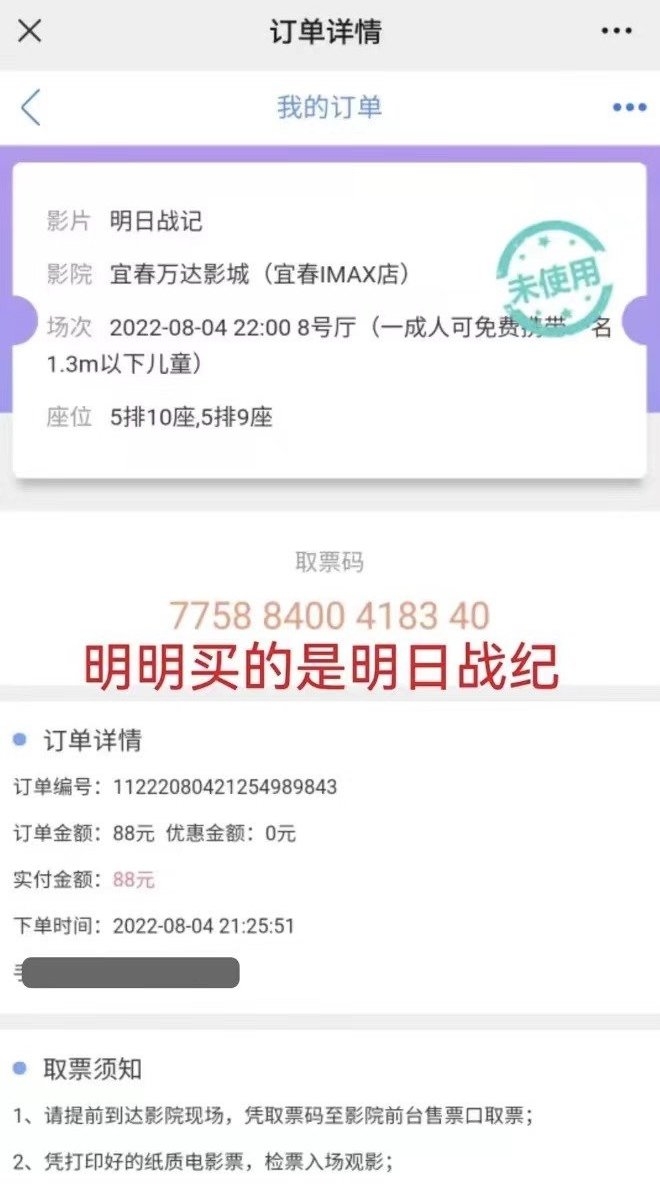The height and width of the screenshot is (1187, 660).
Task: Go back from 我的订单
Action: [x=31, y=107]
